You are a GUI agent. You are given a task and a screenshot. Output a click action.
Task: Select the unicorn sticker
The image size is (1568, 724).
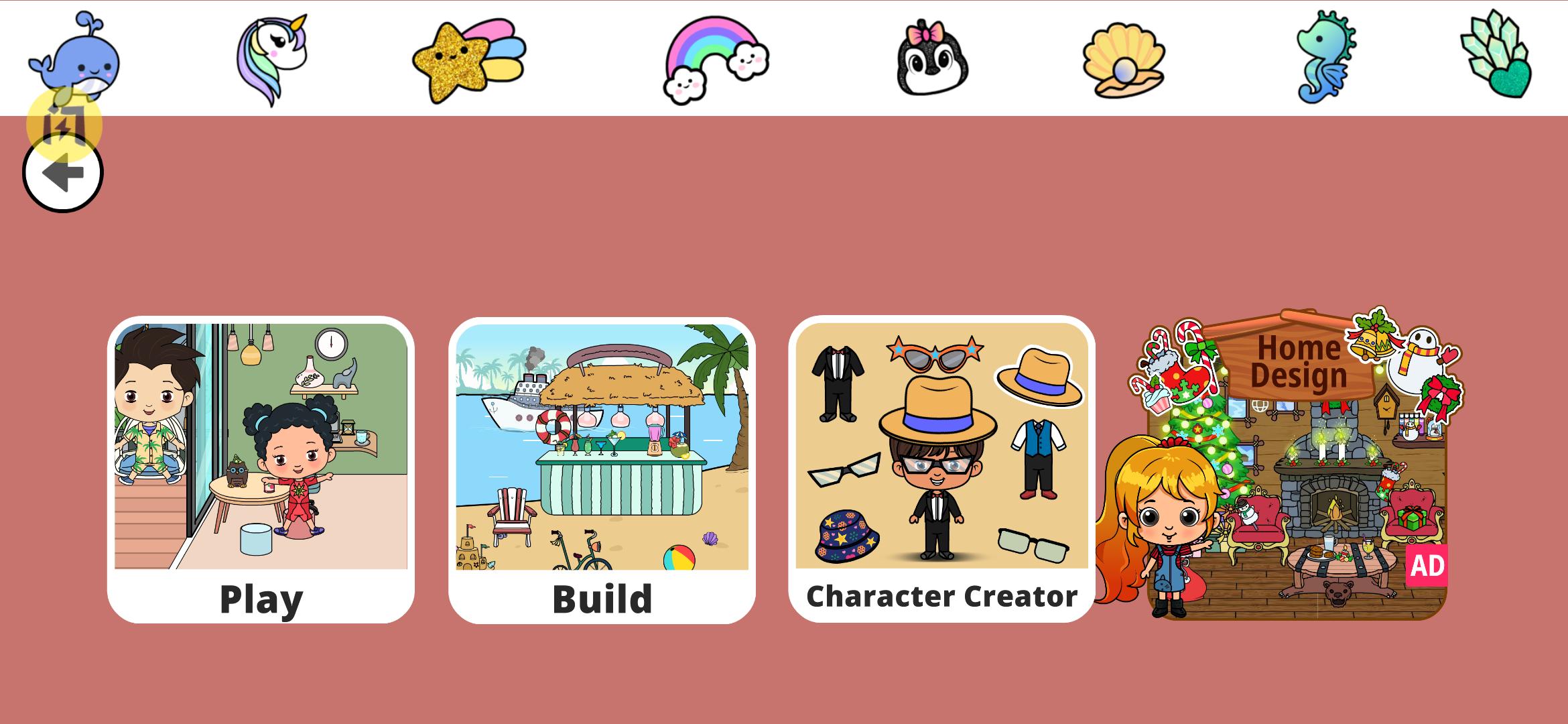pos(271,58)
